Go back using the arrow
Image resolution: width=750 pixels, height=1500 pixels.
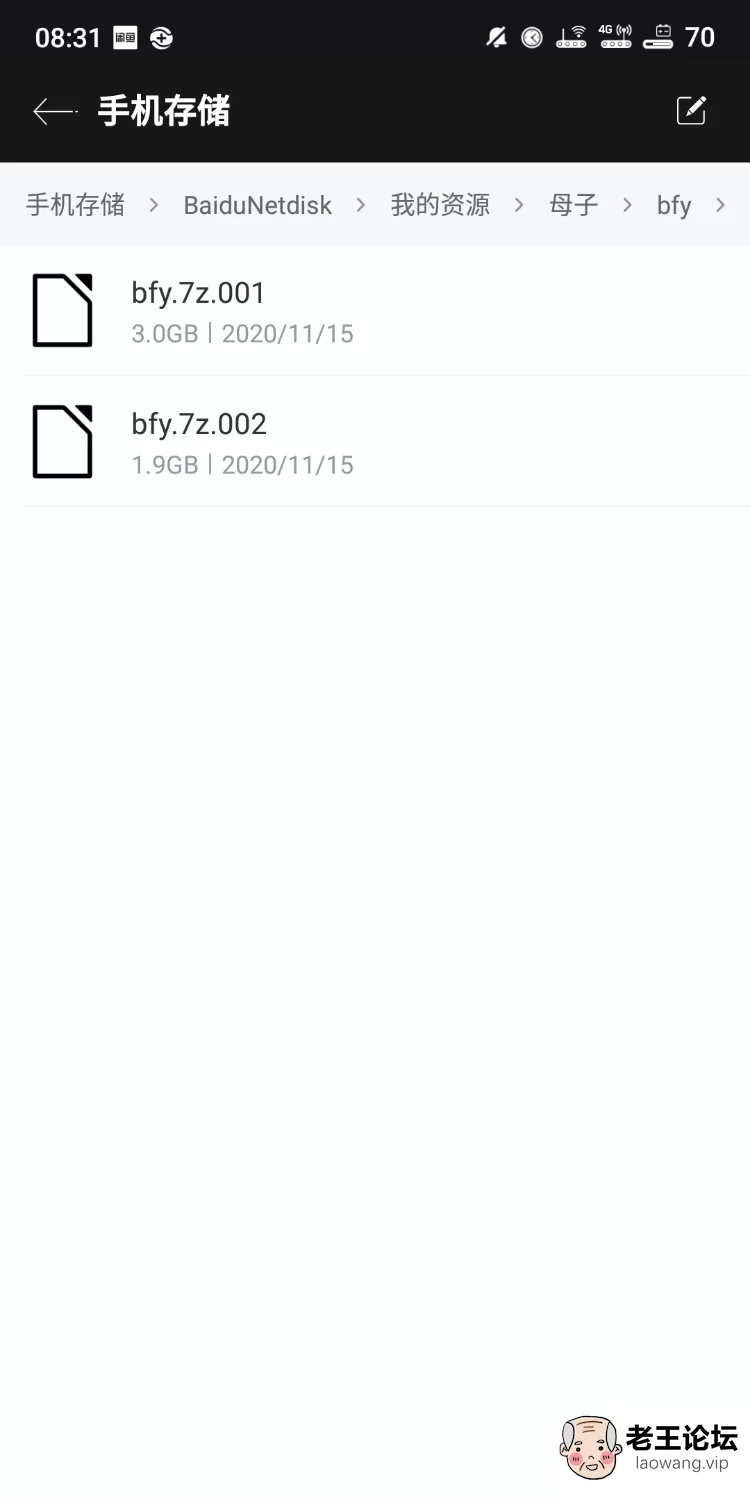coord(54,111)
